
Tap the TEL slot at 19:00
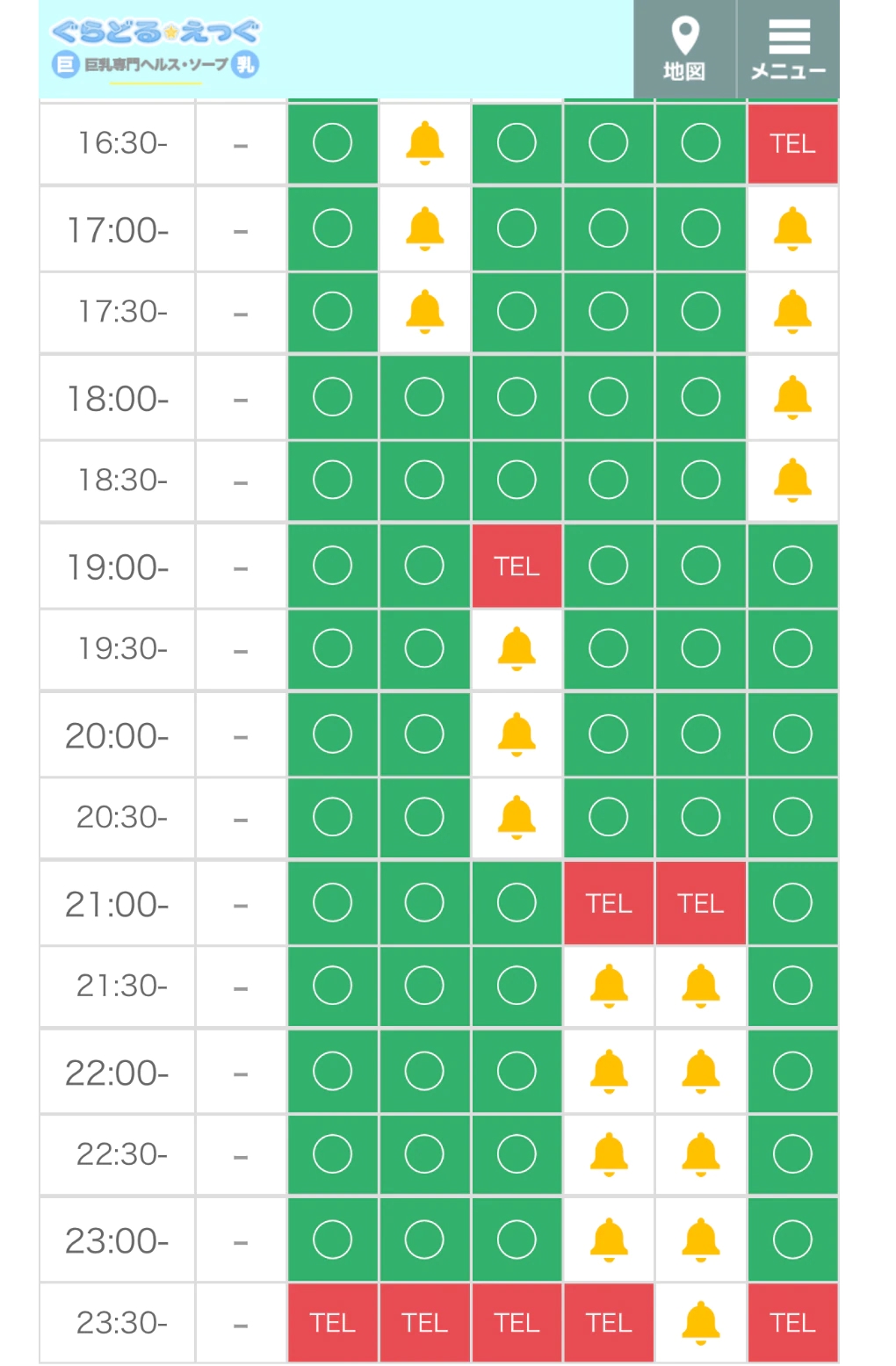517,567
